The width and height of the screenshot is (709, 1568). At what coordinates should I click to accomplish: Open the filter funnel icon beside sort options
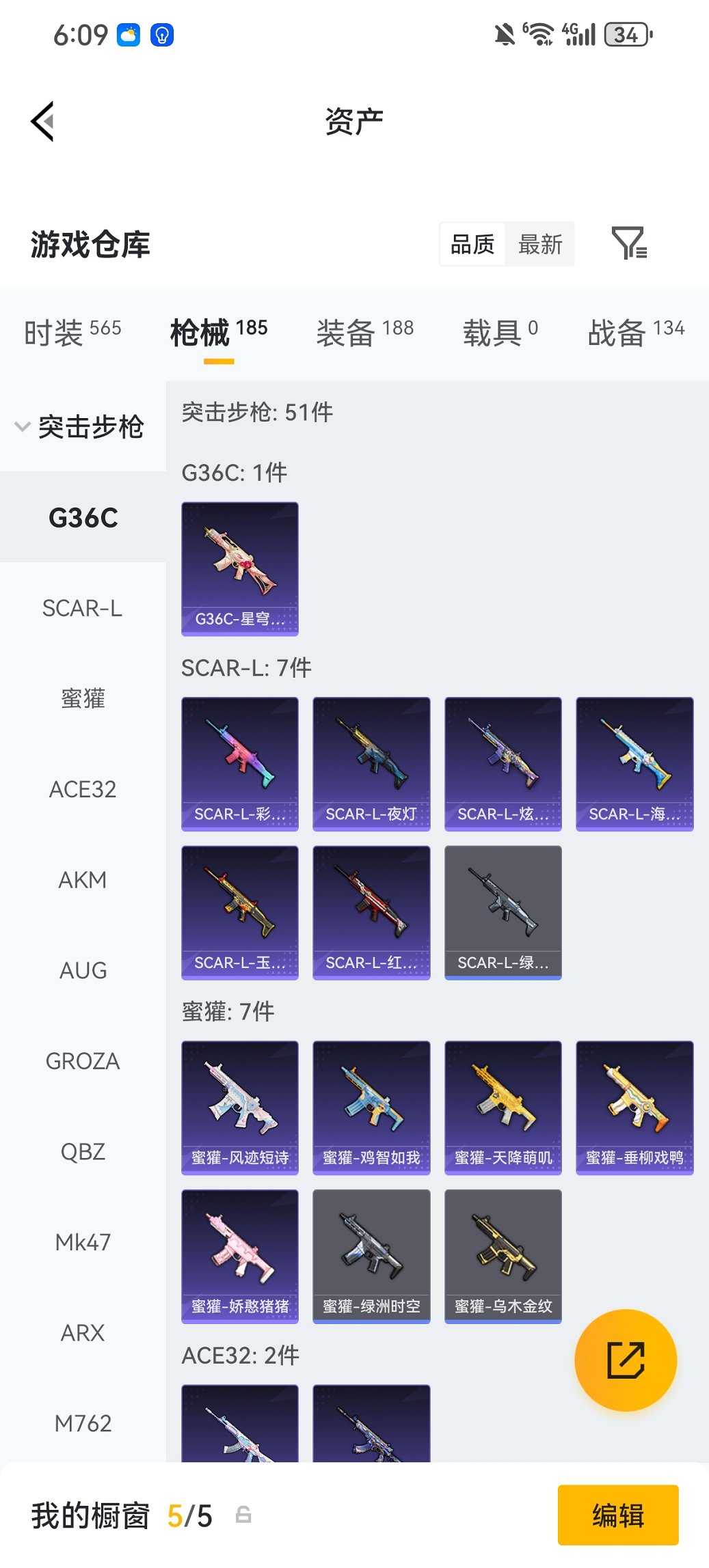[x=630, y=244]
